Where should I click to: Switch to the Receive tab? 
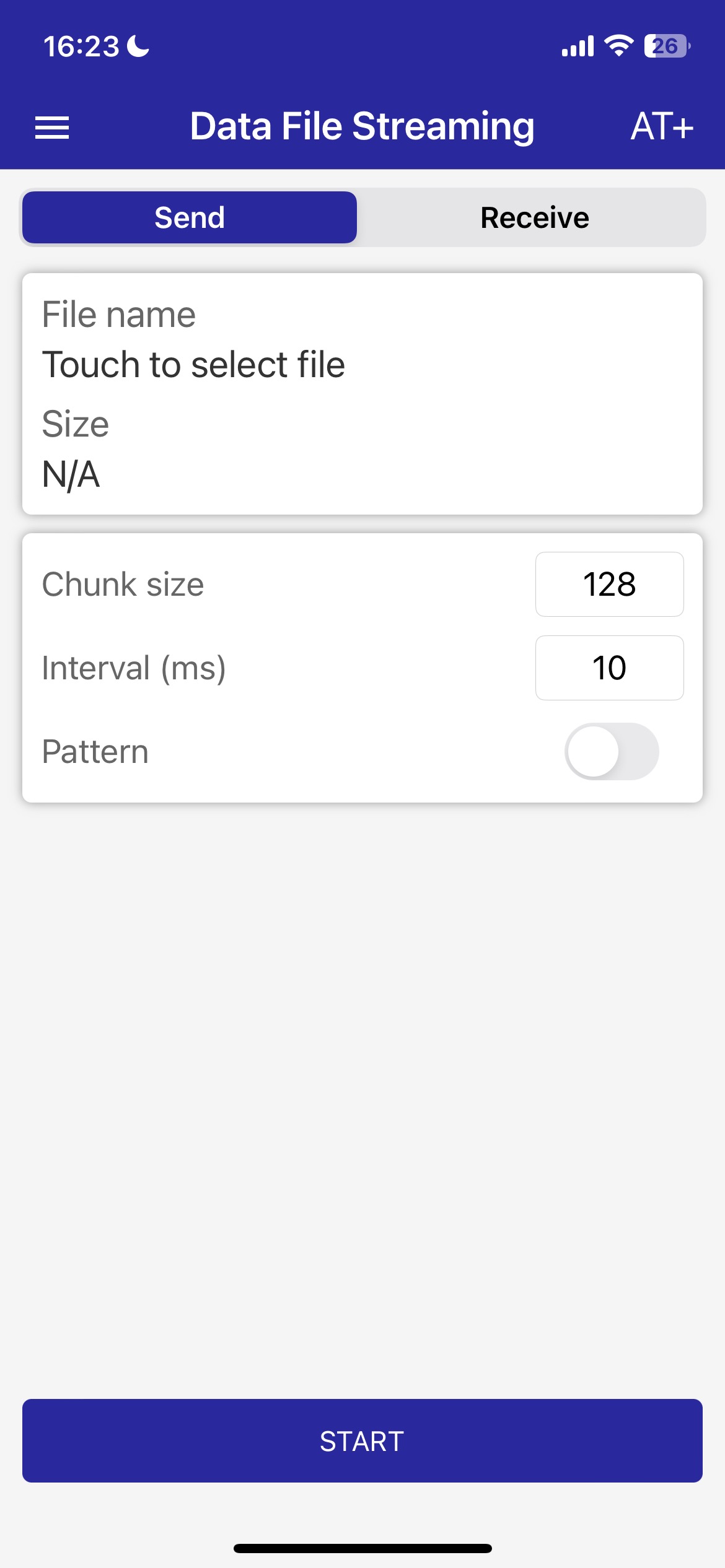(x=534, y=217)
